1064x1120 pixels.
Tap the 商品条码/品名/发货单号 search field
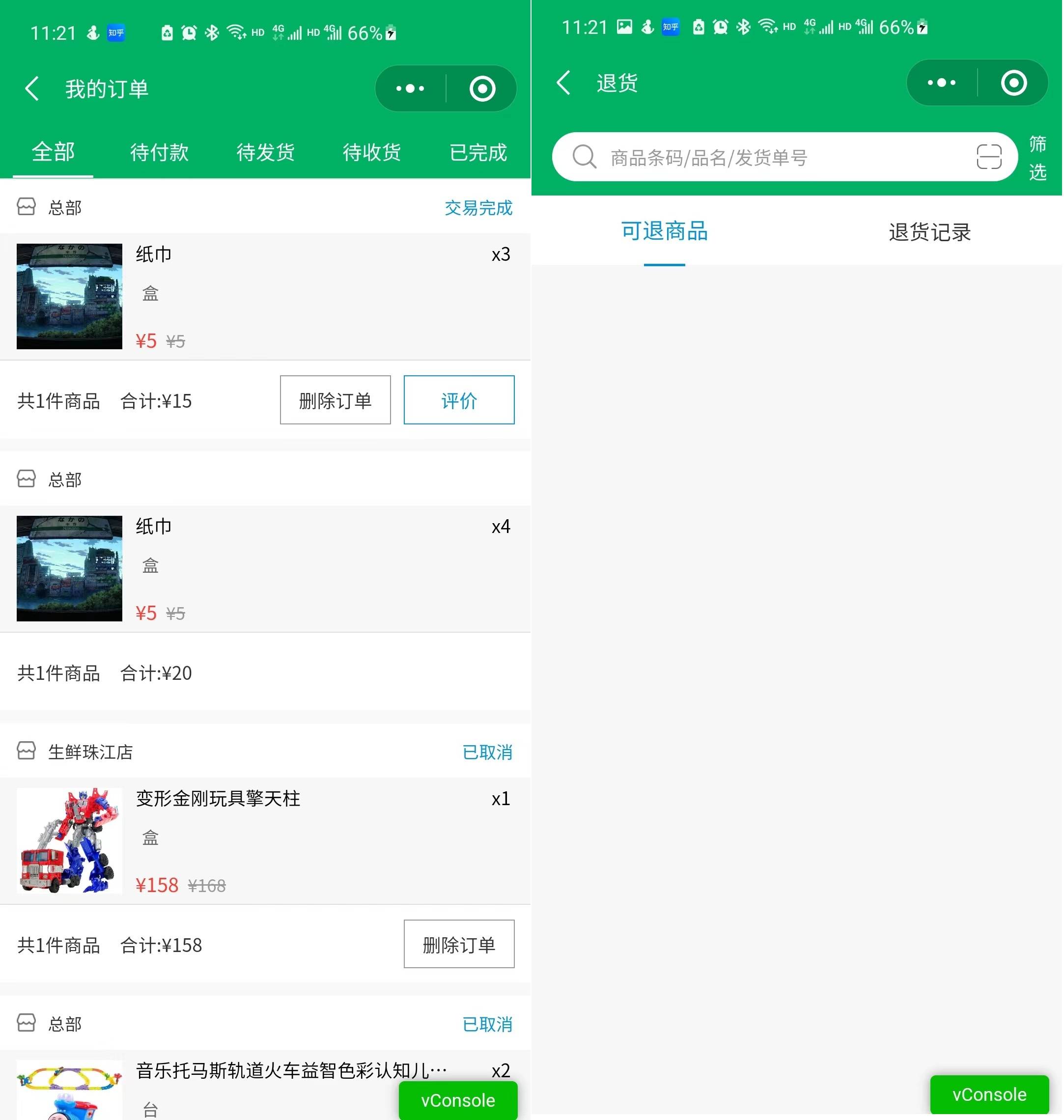click(x=783, y=157)
